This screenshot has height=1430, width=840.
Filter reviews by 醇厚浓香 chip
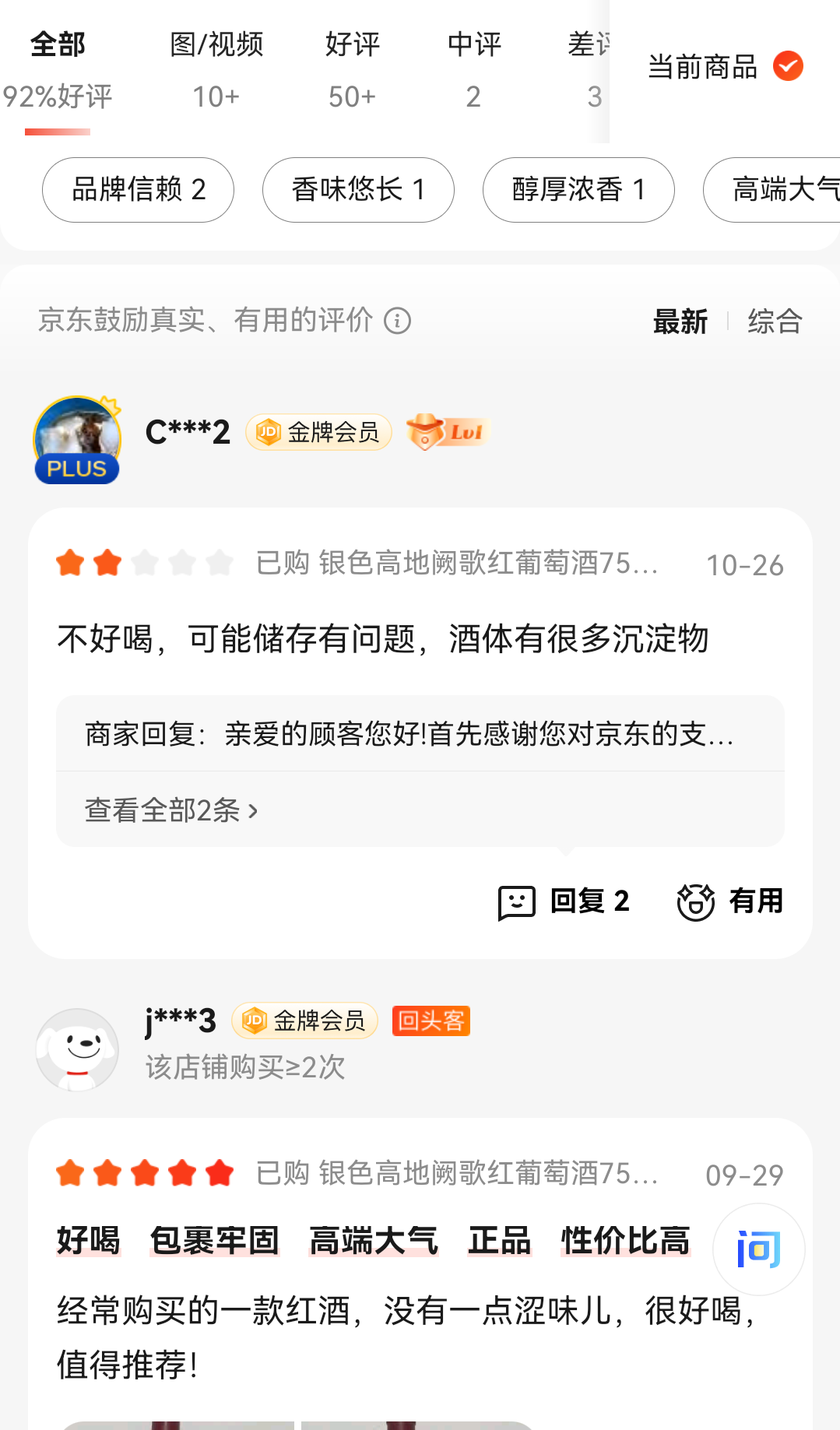578,190
